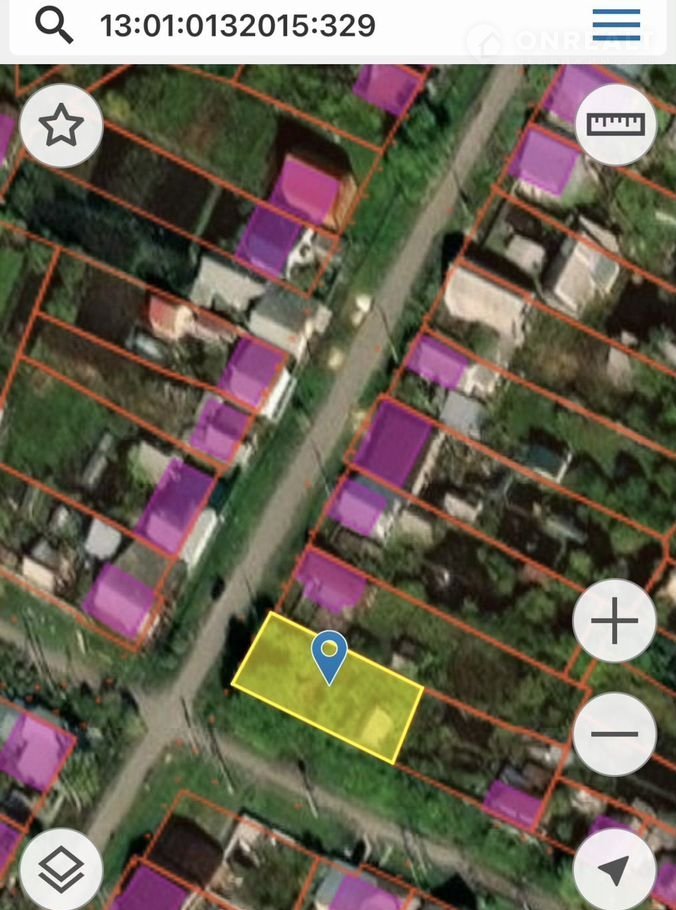Zoom in the map with plus button
Screen dimensions: 676x910
click(614, 622)
